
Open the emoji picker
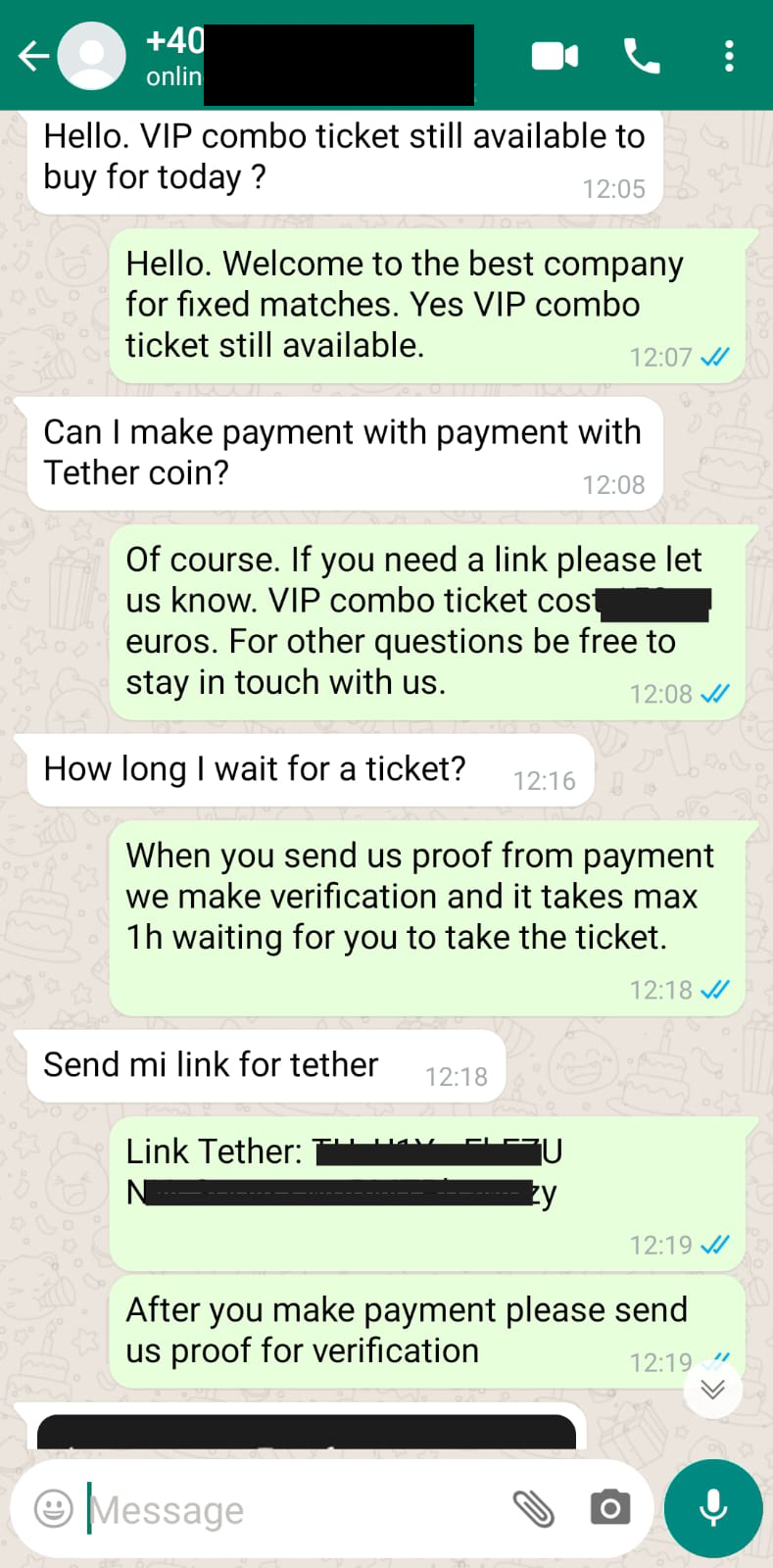53,1508
